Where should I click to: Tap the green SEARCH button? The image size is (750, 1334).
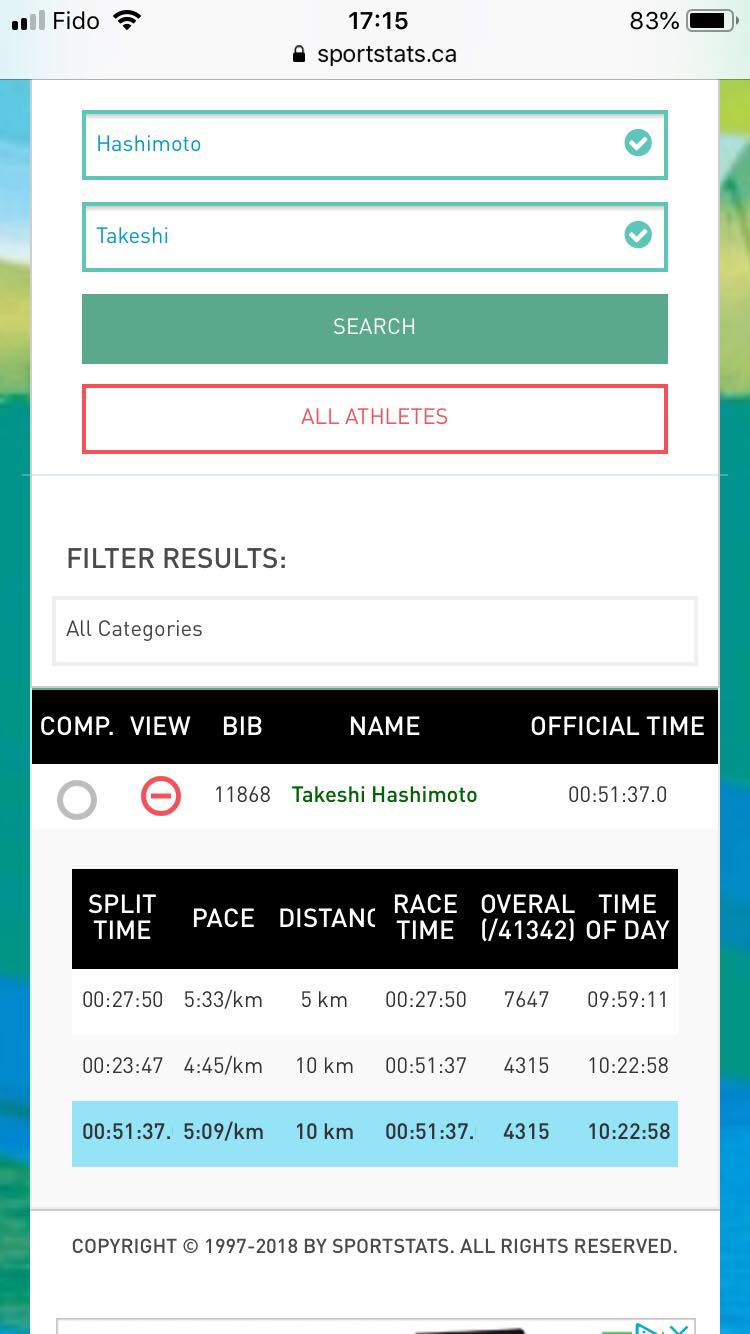tap(374, 328)
